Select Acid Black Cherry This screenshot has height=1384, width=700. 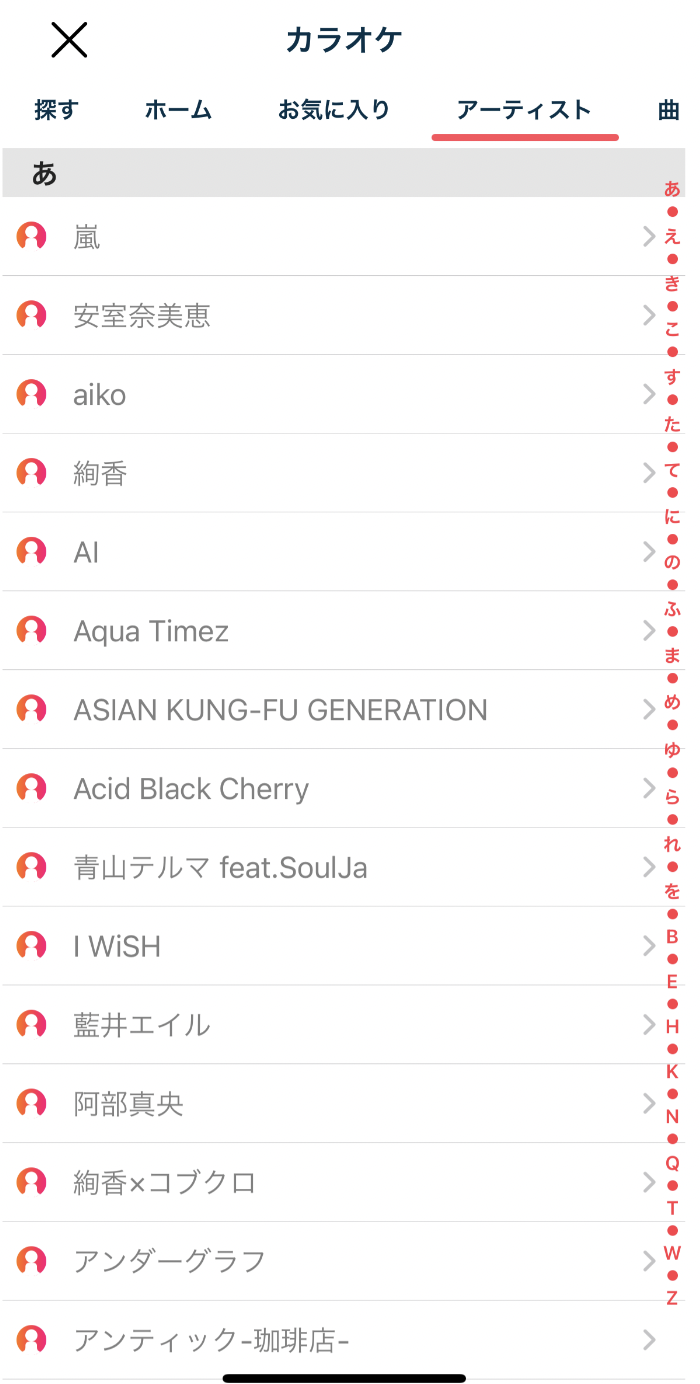click(x=330, y=789)
